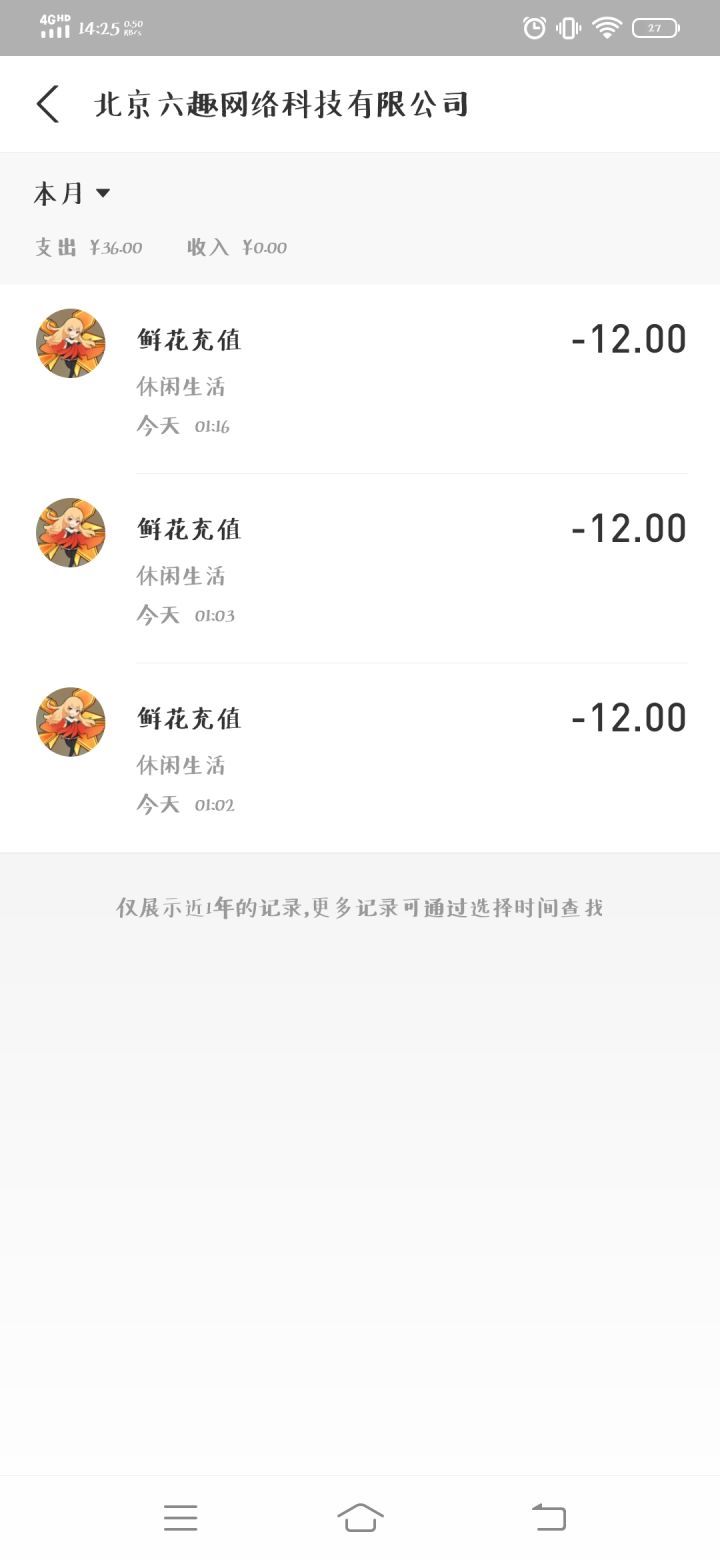
Task: Open 鲜花充值 record from 今天 01:02
Action: [x=360, y=758]
